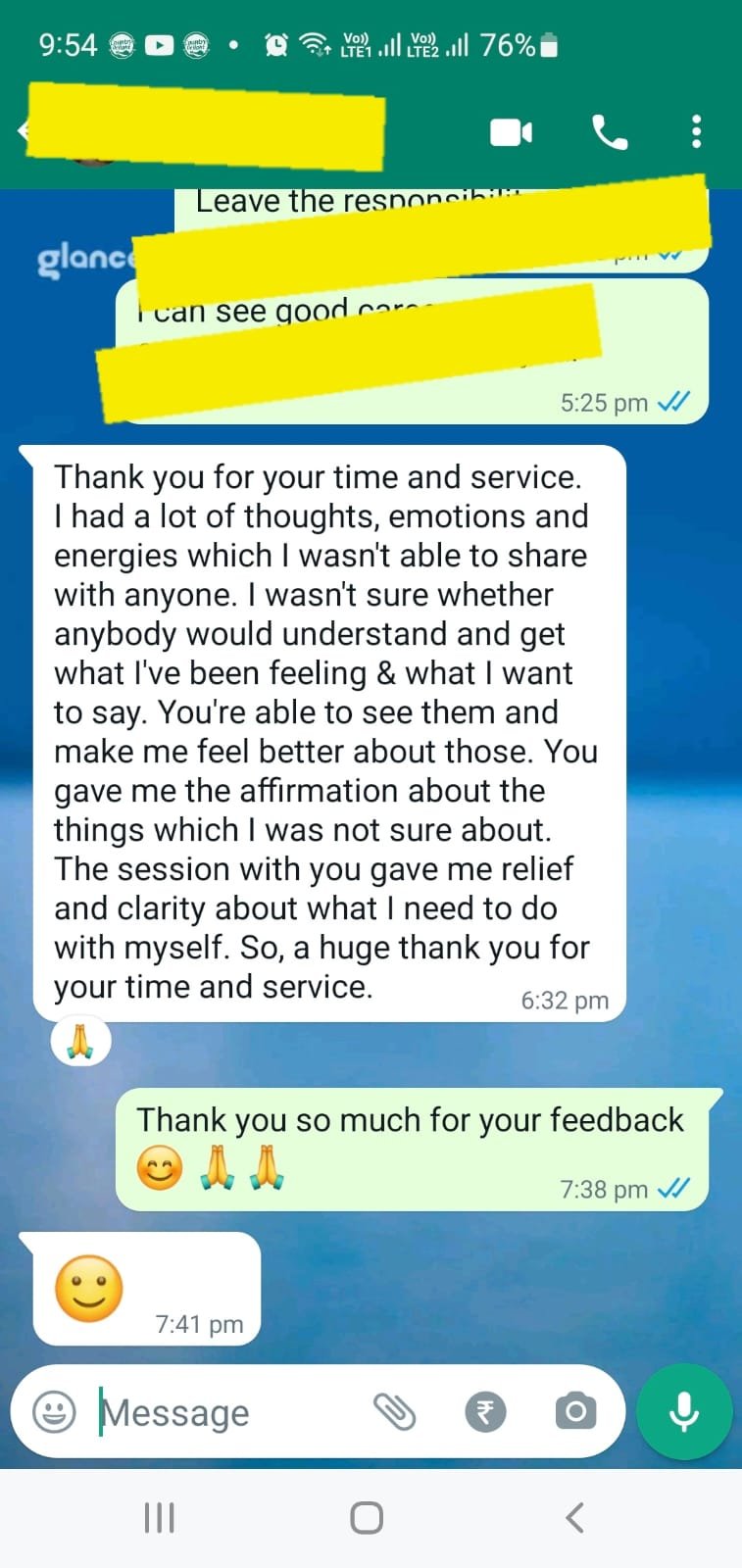This screenshot has width=742, height=1568.
Task: Open the system recent apps view
Action: coord(159,1518)
